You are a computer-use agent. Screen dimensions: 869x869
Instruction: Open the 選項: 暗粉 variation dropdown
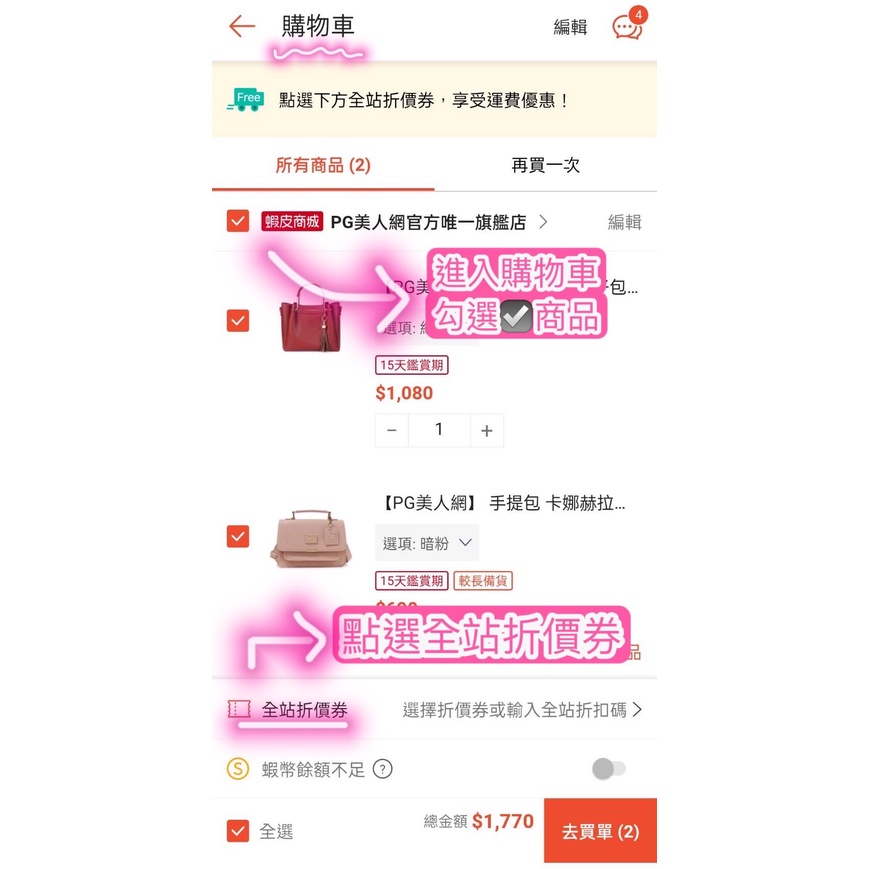pos(427,543)
